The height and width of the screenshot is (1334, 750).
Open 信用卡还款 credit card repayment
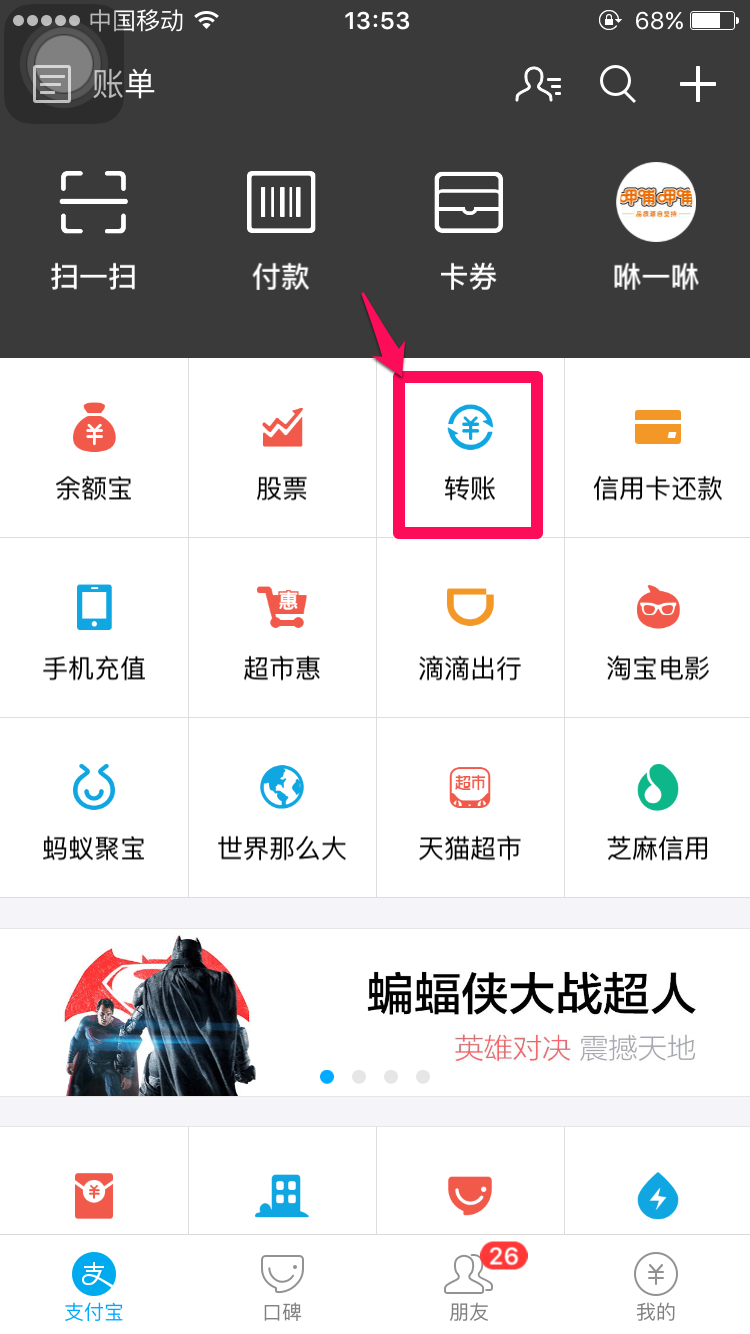(657, 450)
